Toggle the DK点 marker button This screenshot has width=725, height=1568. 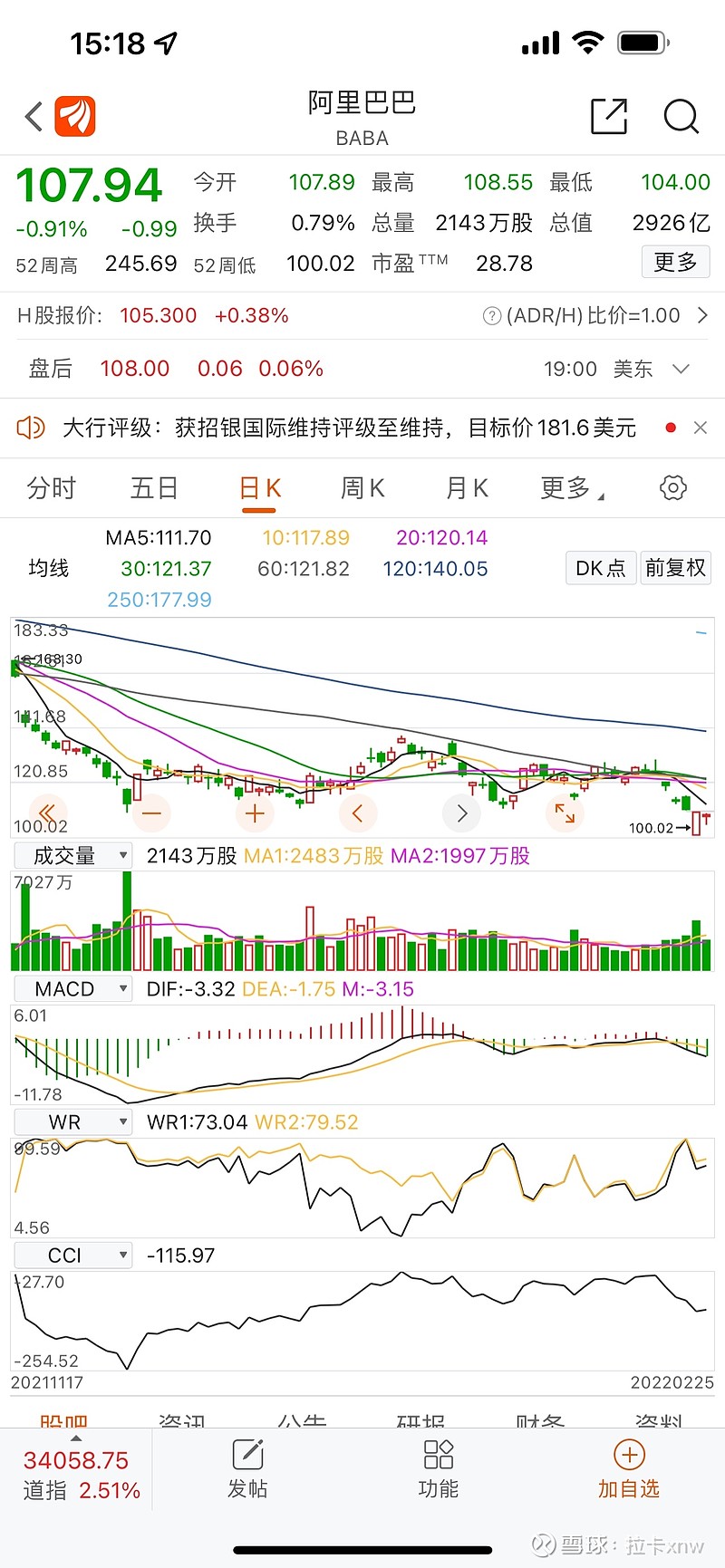click(x=600, y=568)
